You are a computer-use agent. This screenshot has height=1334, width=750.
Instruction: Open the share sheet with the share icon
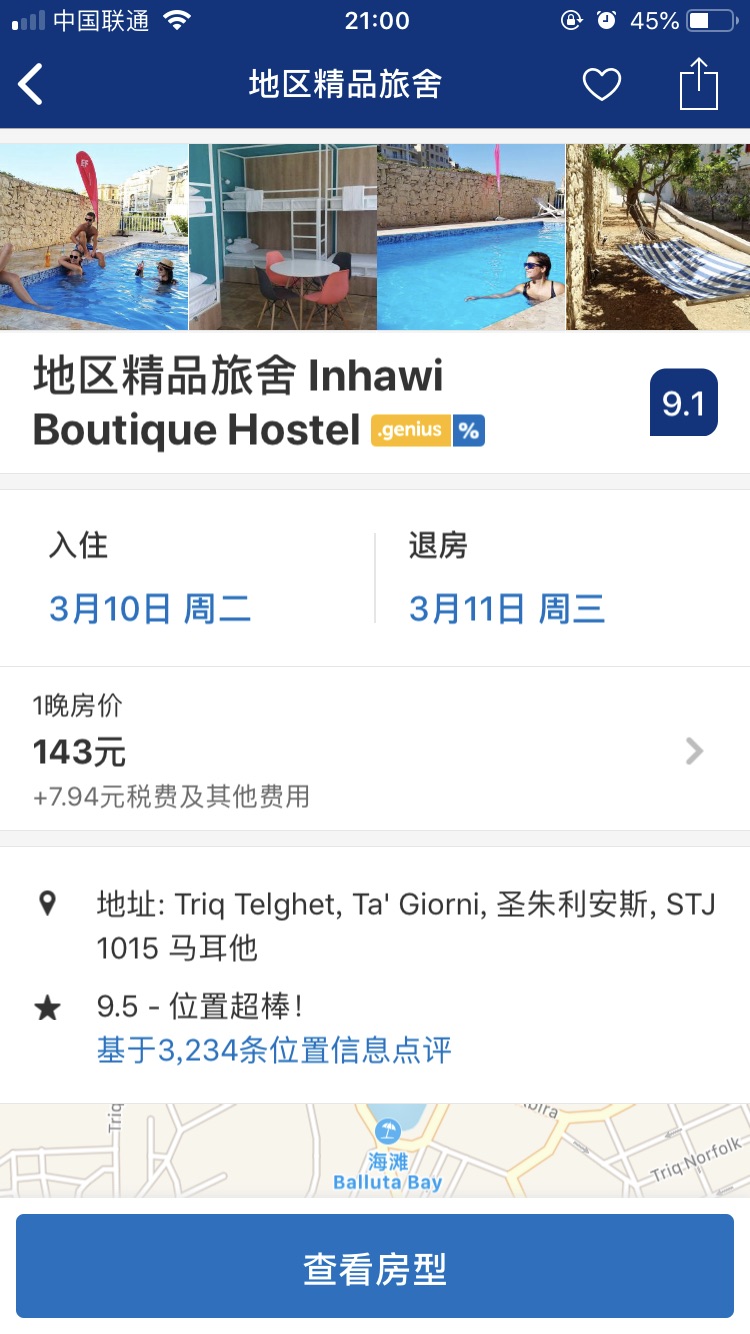[x=700, y=84]
